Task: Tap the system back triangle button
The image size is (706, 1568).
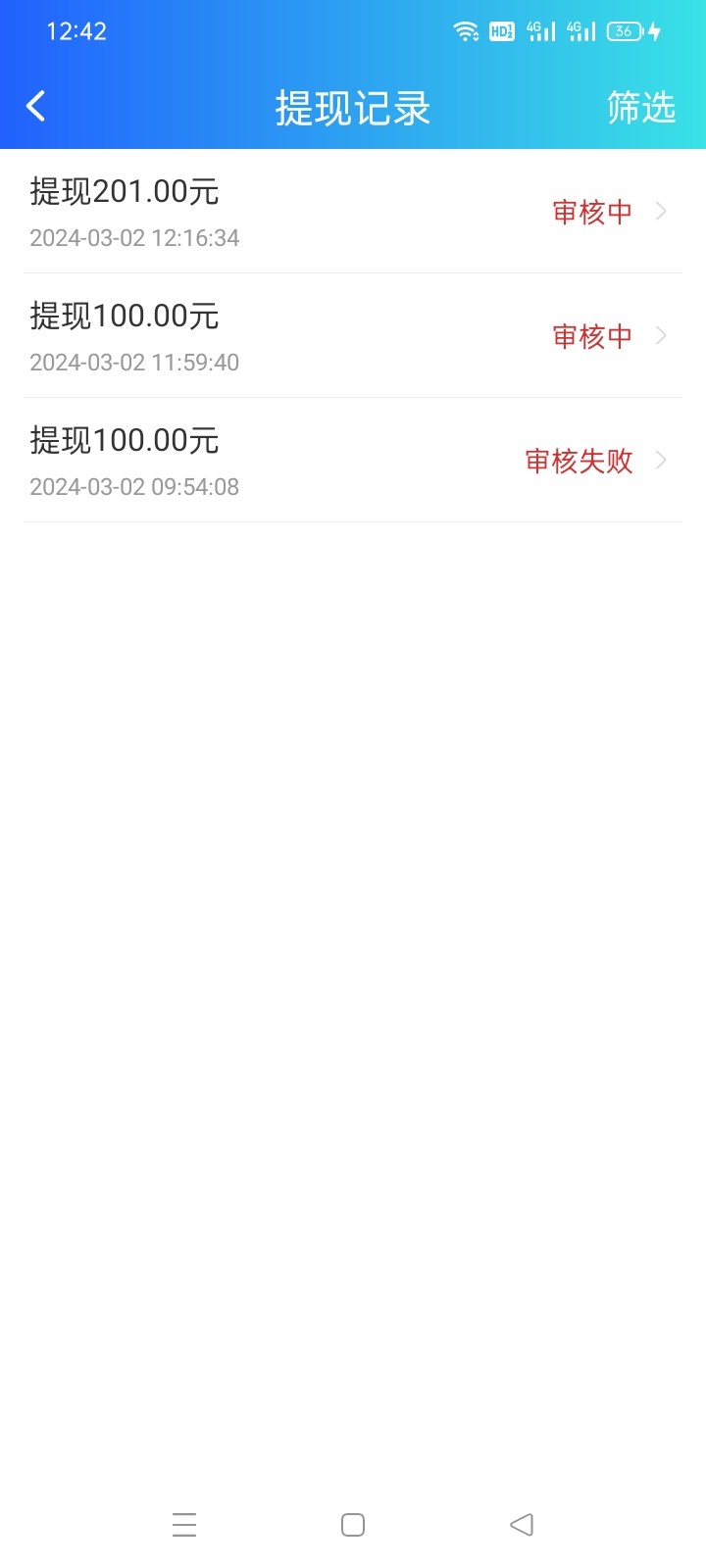Action: tap(521, 1525)
